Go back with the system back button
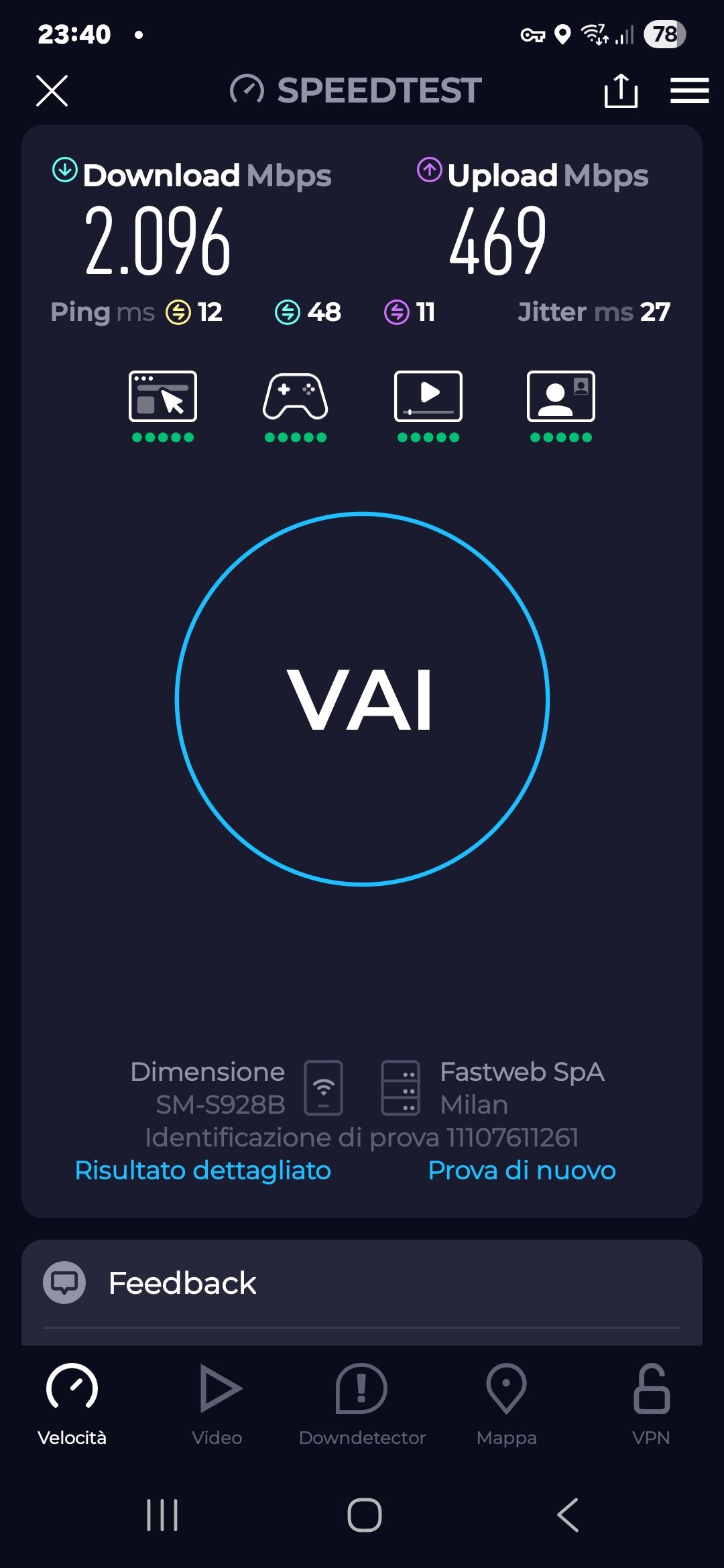 point(568,1515)
